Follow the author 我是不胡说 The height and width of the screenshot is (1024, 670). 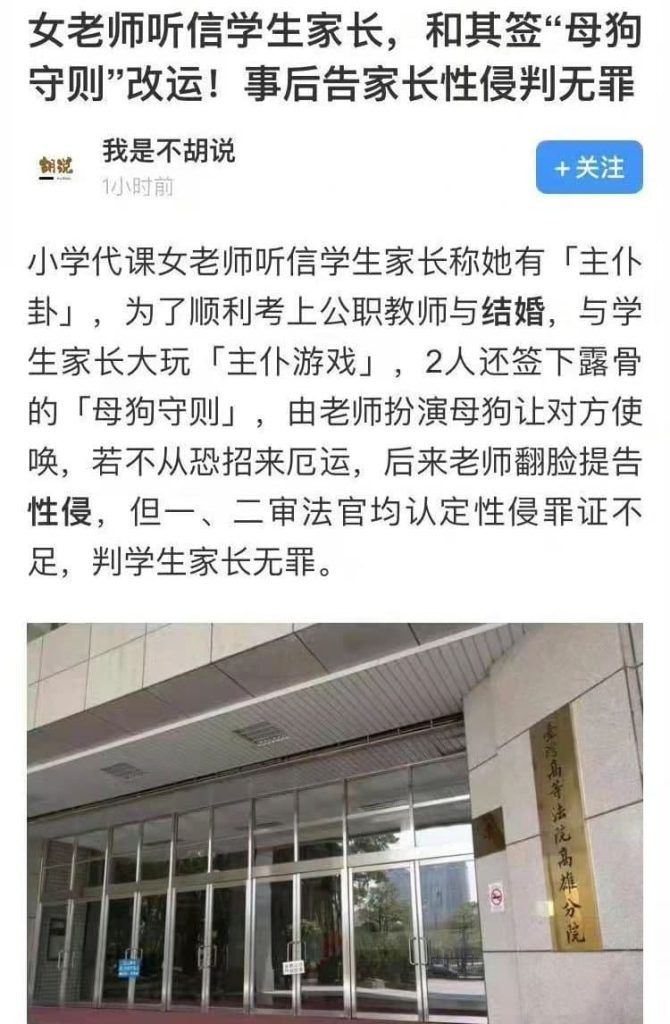[589, 167]
